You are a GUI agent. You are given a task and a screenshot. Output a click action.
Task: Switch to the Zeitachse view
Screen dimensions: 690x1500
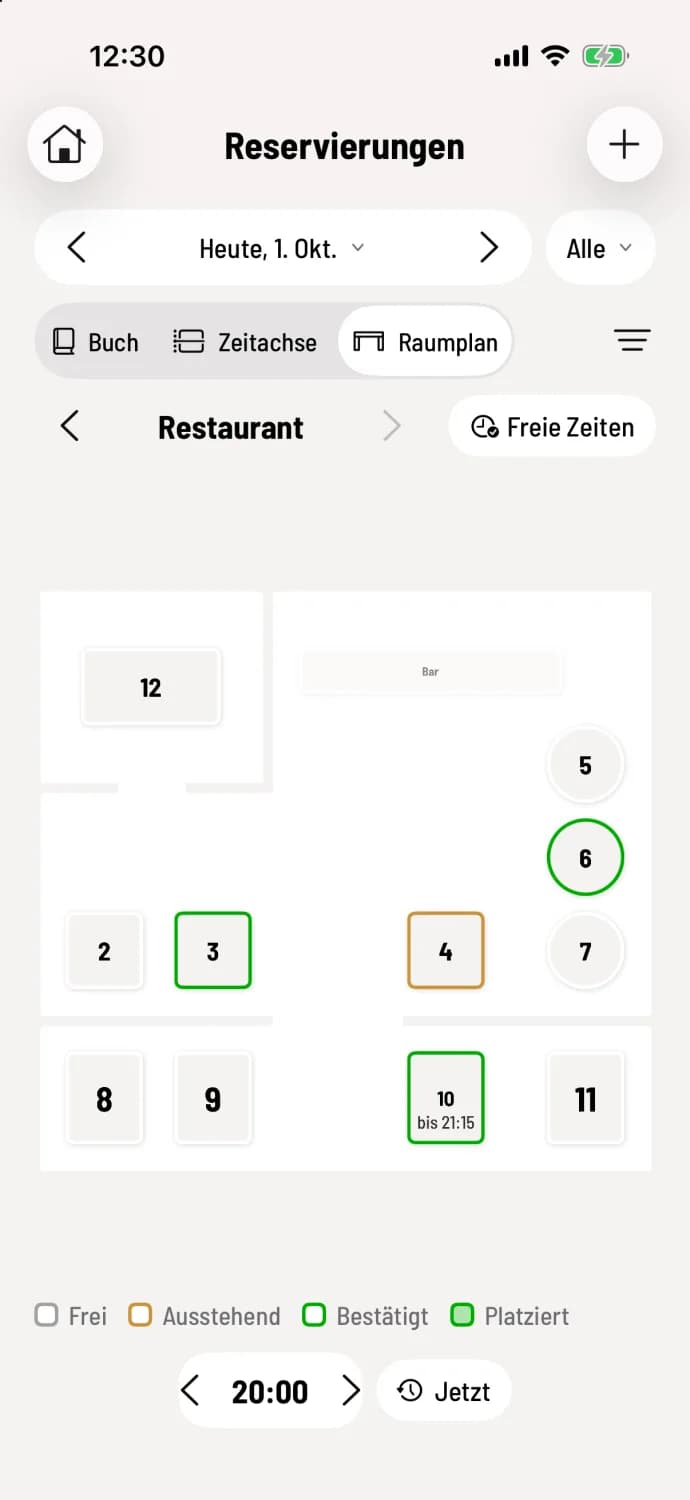click(245, 342)
